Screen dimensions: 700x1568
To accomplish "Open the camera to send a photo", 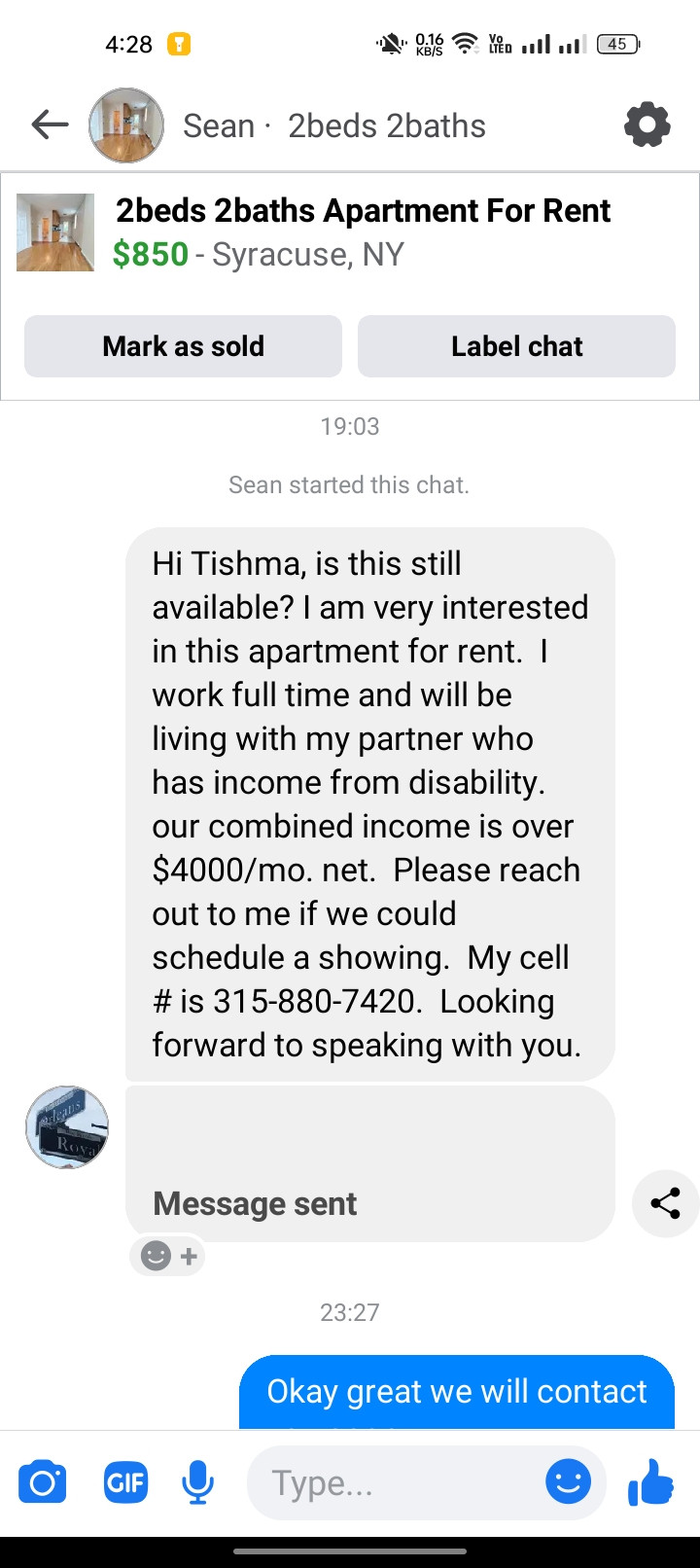I will tap(43, 1482).
